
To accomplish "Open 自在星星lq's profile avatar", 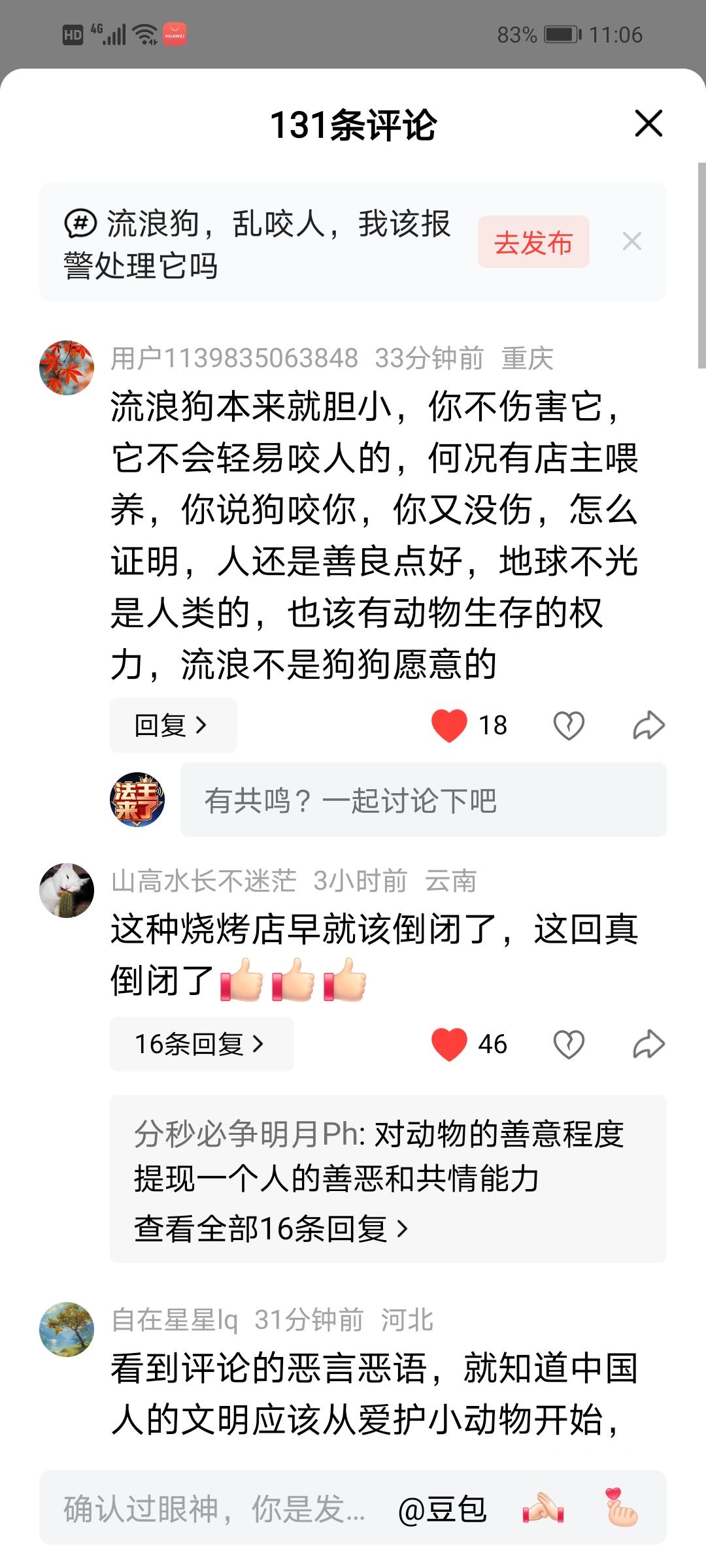I will (x=67, y=1330).
